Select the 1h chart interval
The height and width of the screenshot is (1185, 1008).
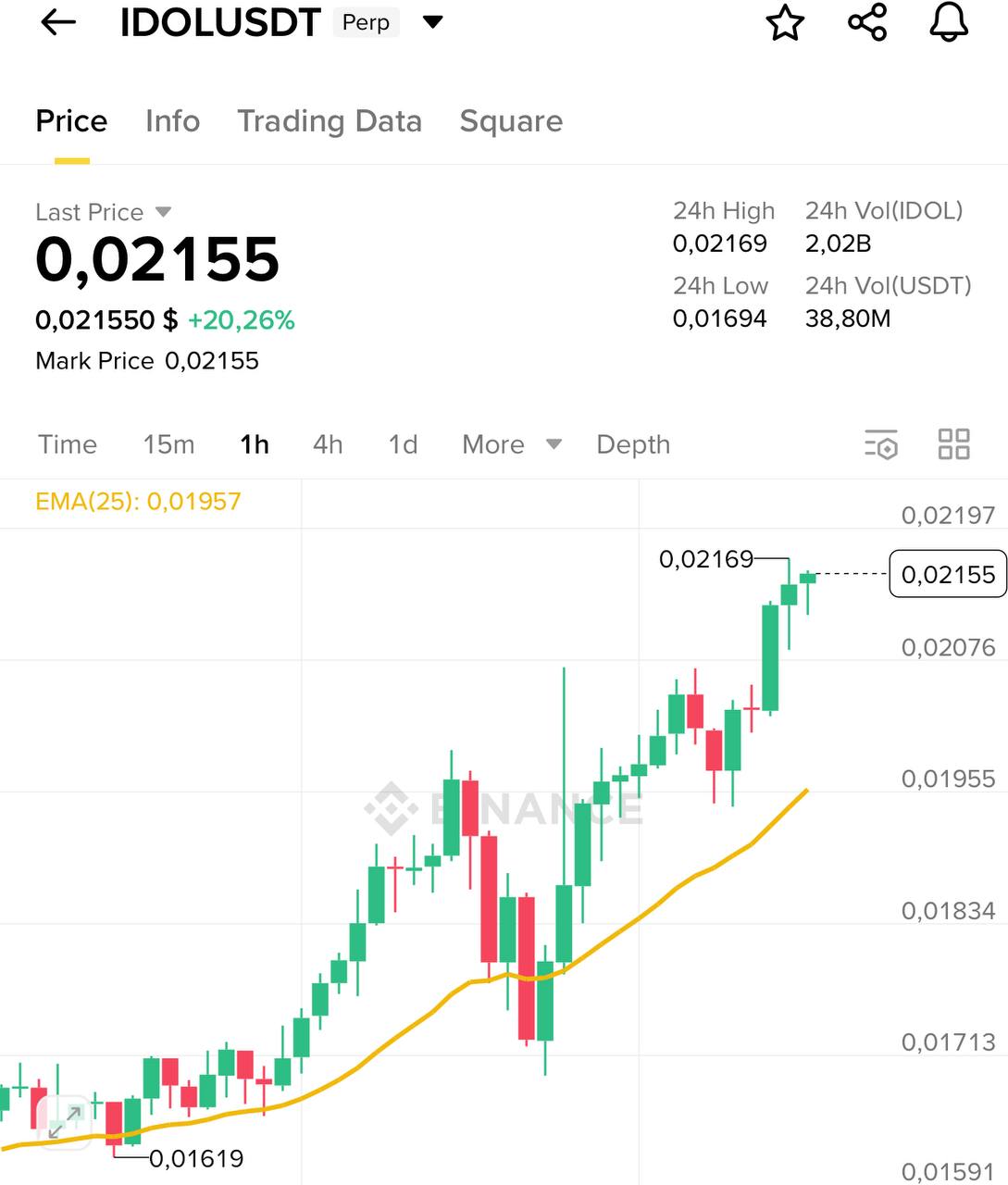pyautogui.click(x=255, y=444)
